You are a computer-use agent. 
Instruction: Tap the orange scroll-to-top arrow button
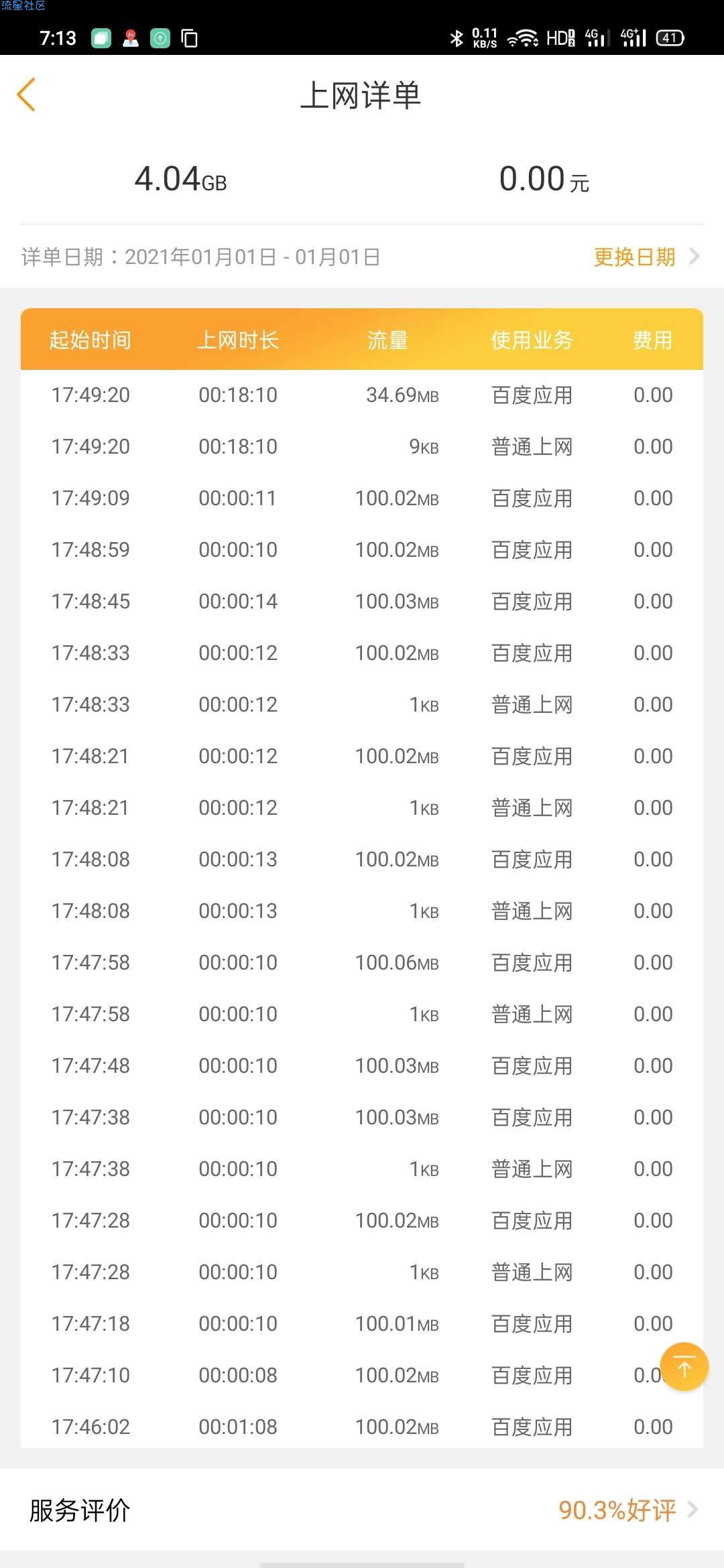(x=684, y=1367)
